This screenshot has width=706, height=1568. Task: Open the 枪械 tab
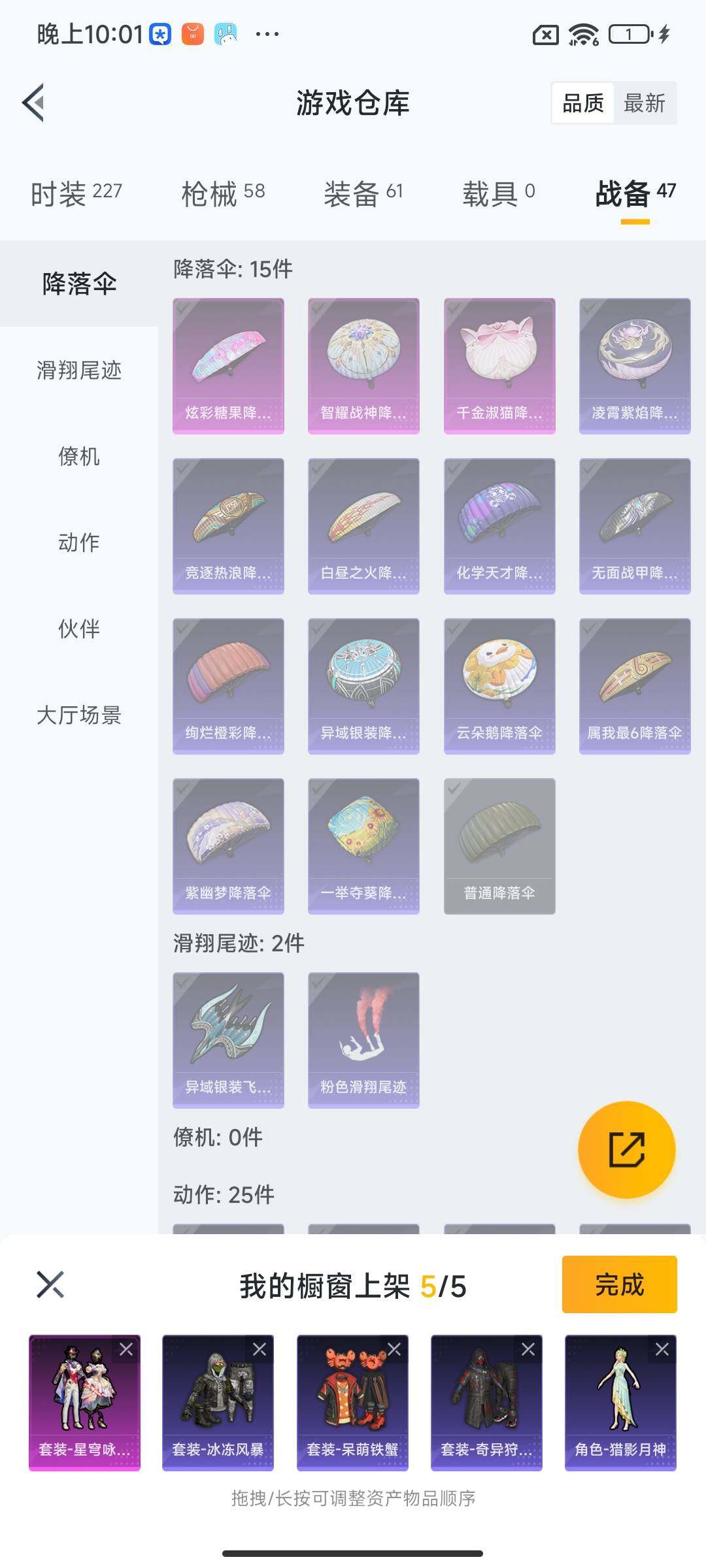[x=223, y=193]
